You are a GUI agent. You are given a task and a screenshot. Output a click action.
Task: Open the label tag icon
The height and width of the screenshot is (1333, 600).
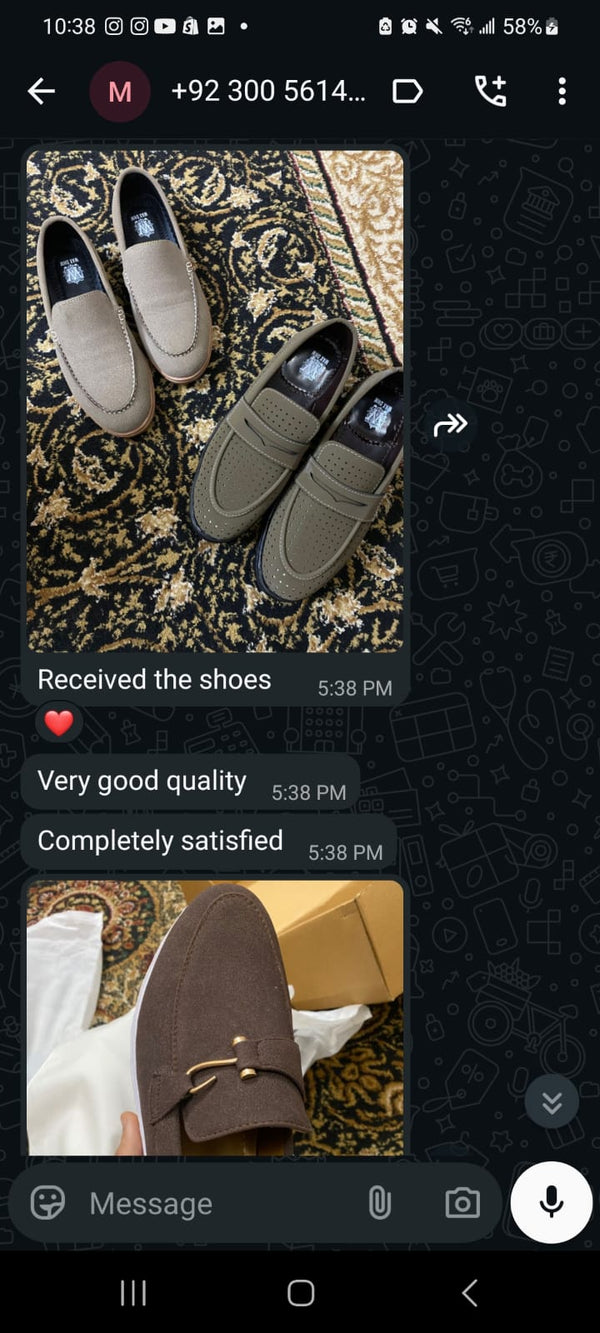[x=407, y=92]
